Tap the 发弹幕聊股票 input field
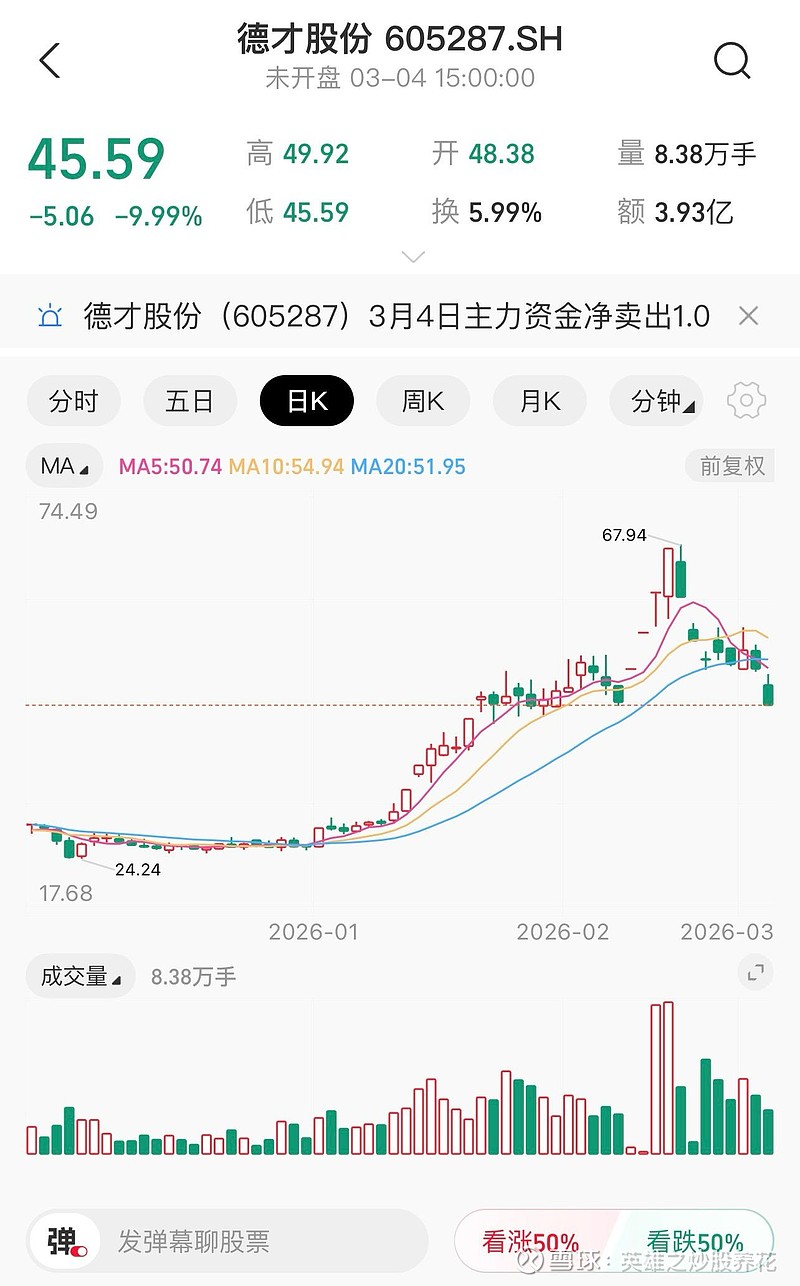 point(260,1242)
